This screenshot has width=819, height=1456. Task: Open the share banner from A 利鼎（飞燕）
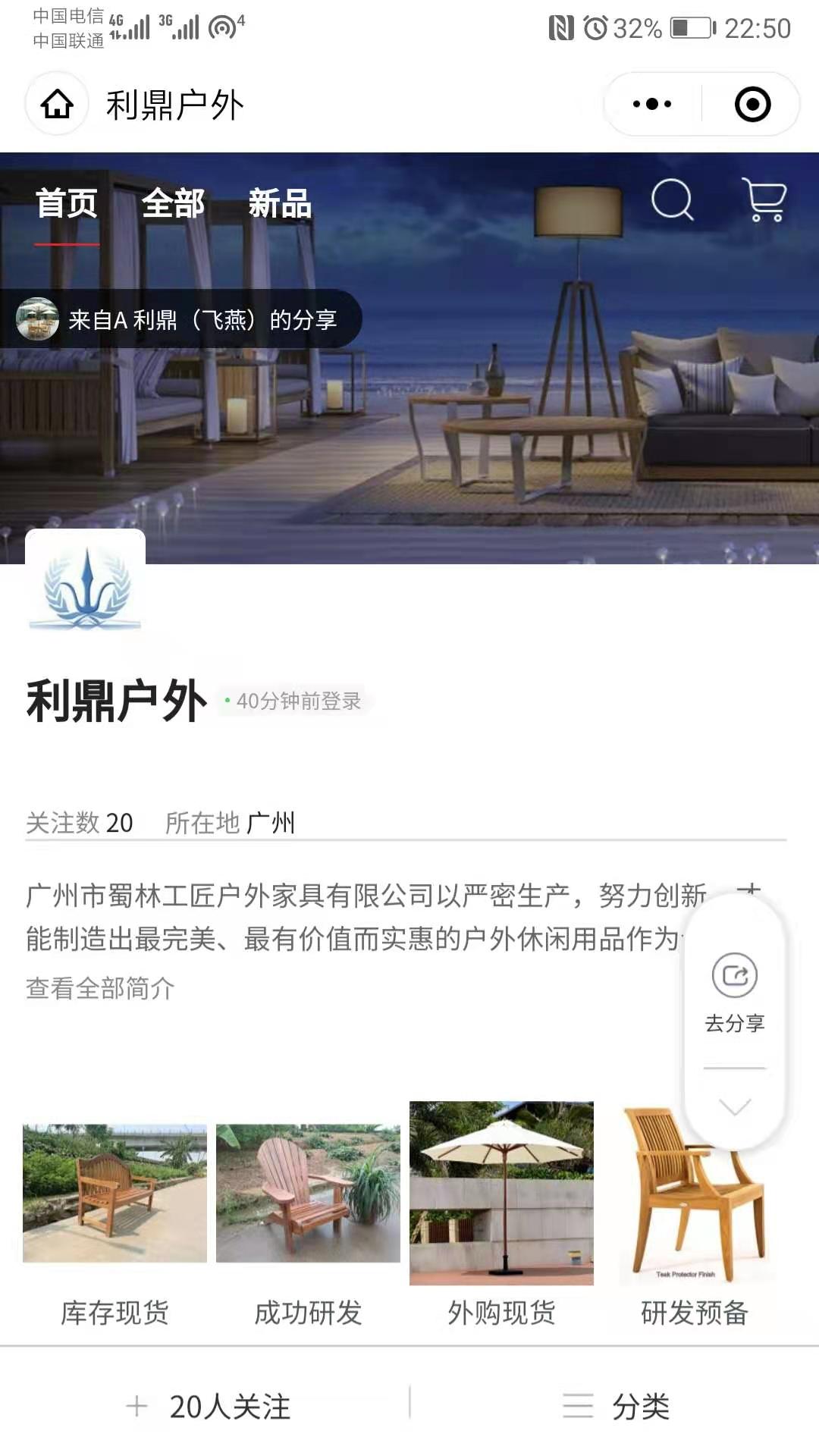click(x=182, y=319)
